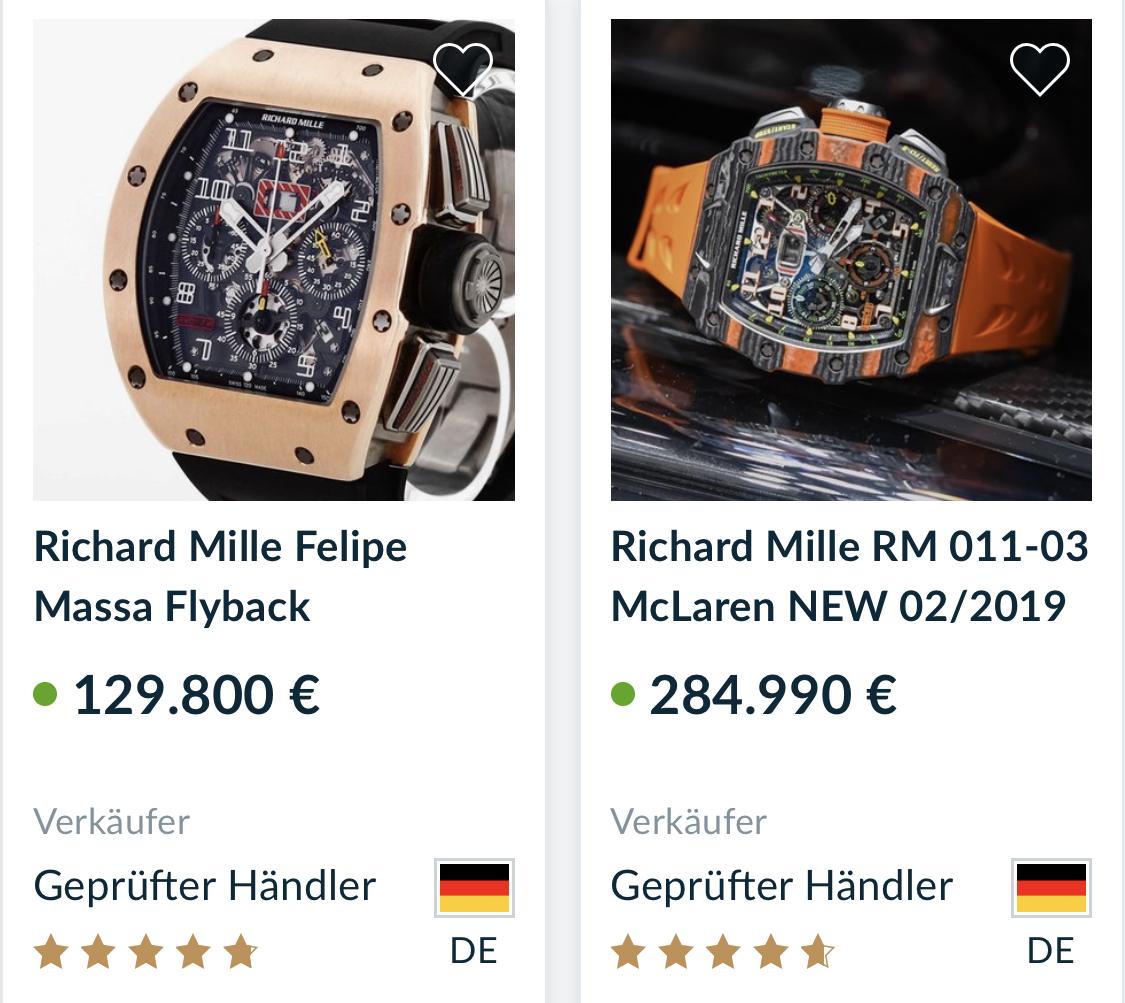Open the Richard Mille RM 011-03 McLaren listing
This screenshot has height=1003, width=1125.
[x=848, y=576]
